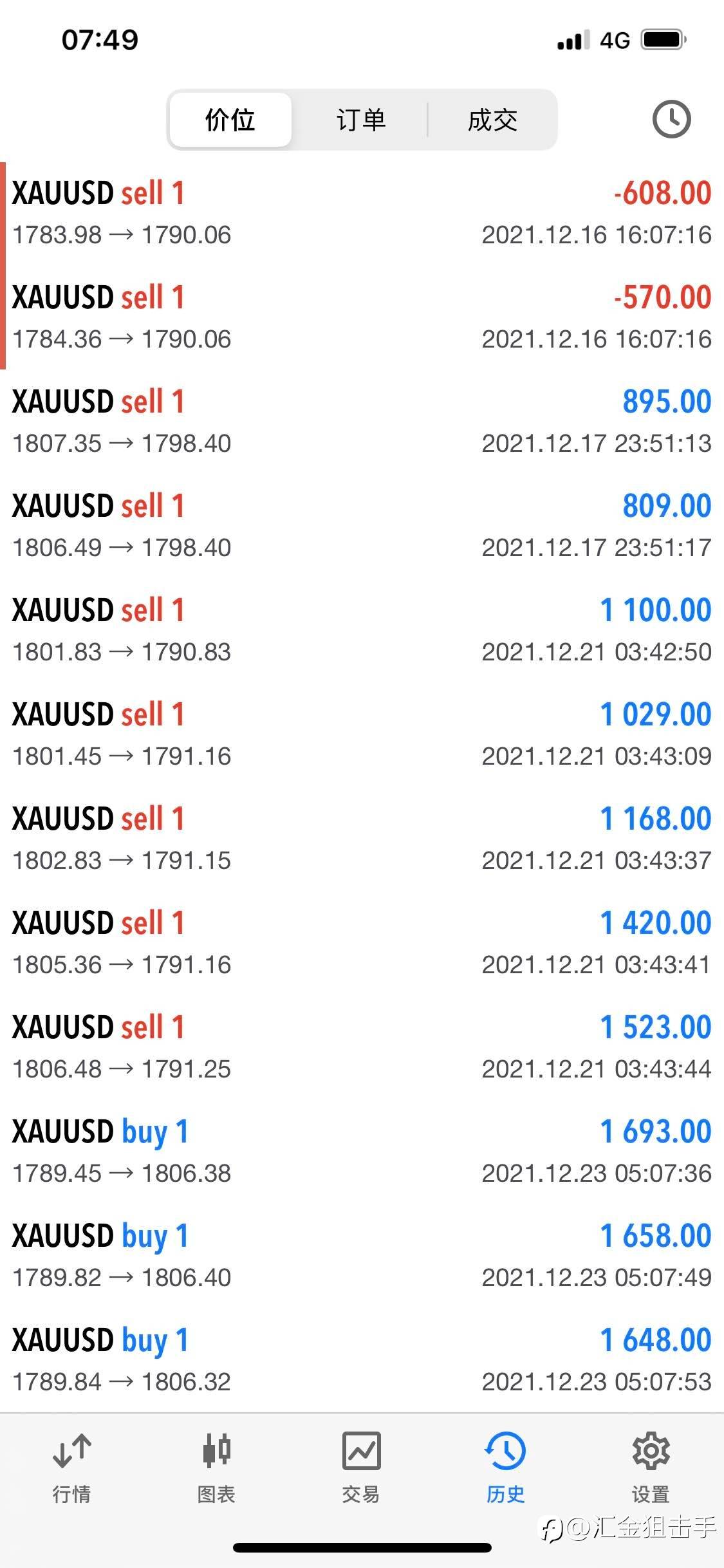Image resolution: width=724 pixels, height=1568 pixels.
Task: Open the sell trade with -608.00 loss
Action: [x=362, y=214]
